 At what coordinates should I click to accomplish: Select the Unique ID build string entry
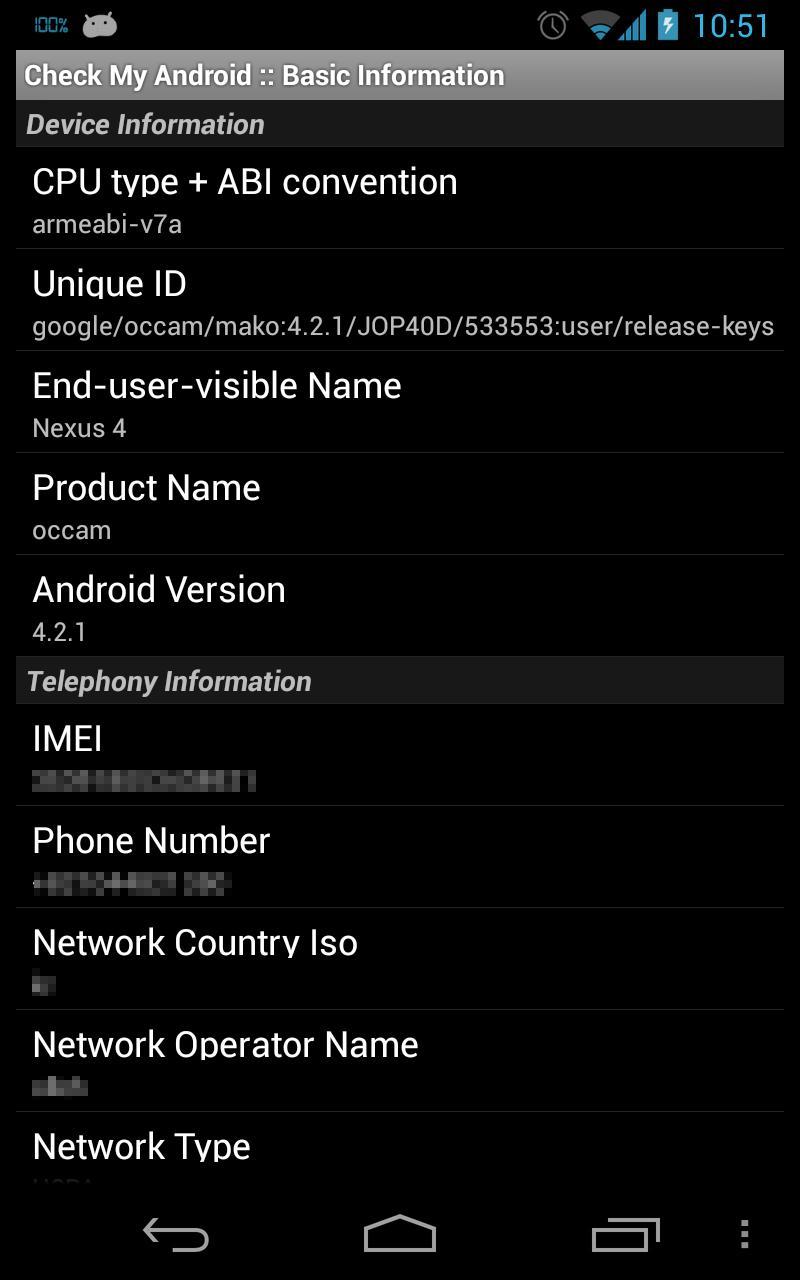(x=400, y=300)
